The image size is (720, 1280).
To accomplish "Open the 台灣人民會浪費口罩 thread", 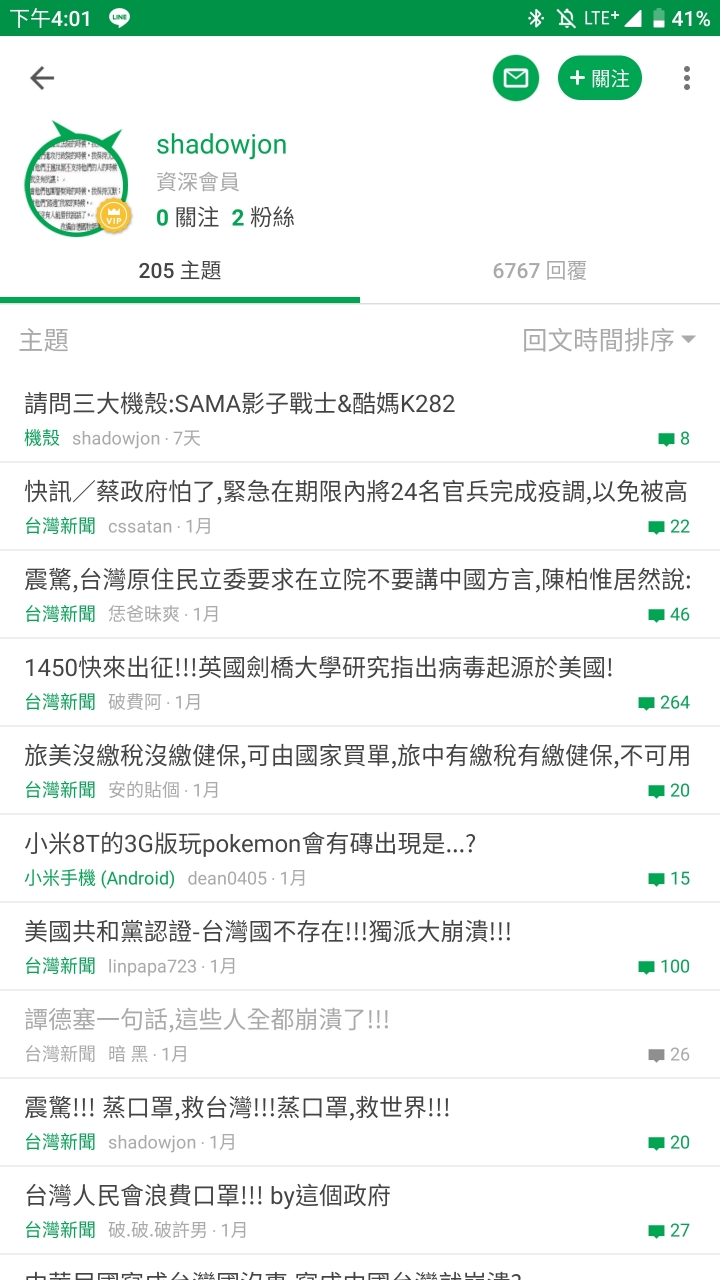I will (207, 1196).
